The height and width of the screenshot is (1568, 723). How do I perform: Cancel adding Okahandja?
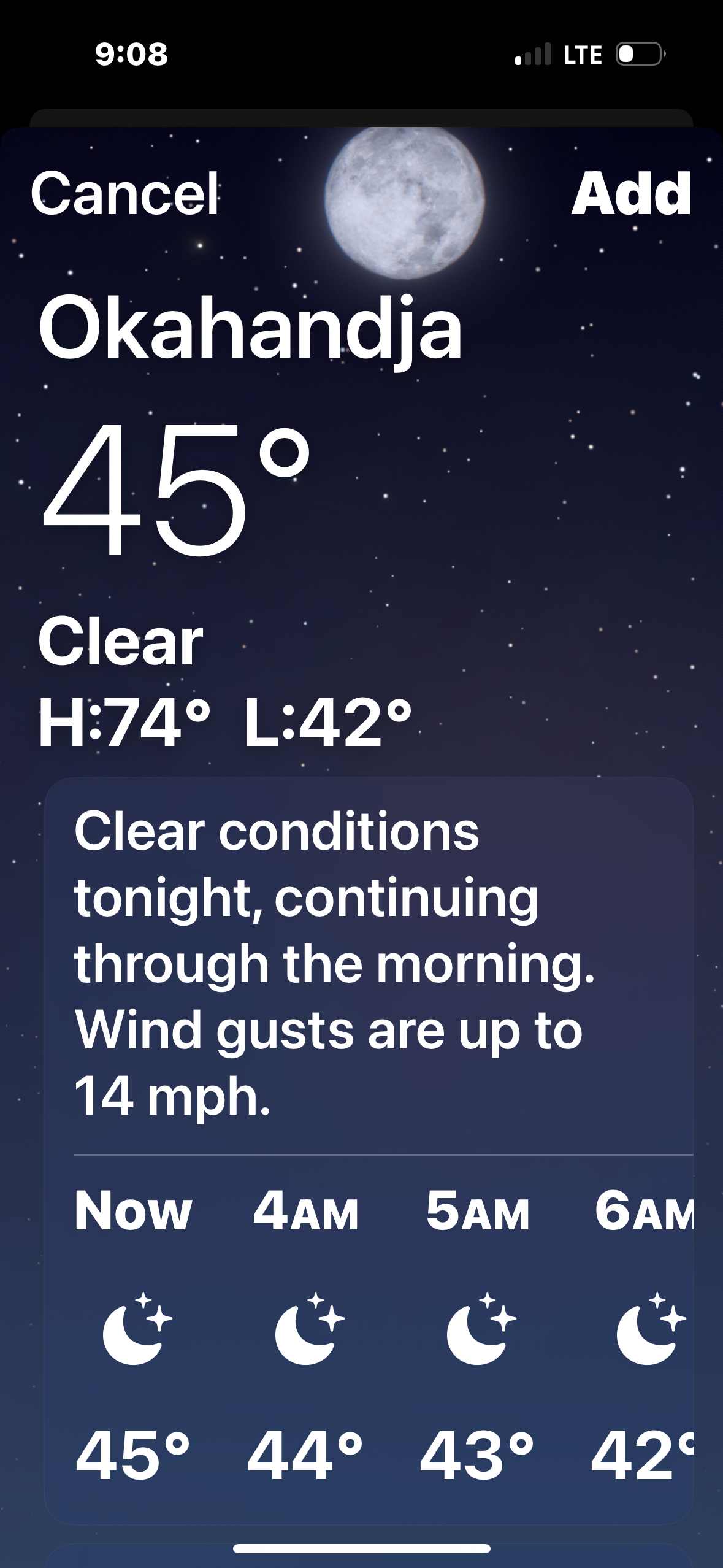click(x=124, y=194)
